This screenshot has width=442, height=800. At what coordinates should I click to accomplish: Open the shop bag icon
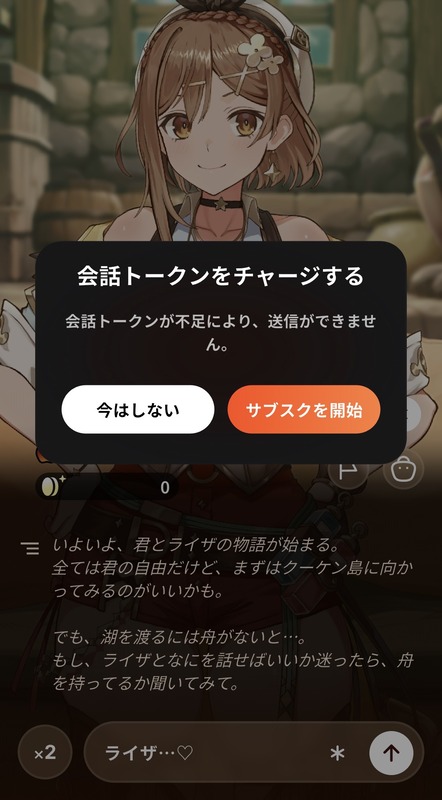coord(403,470)
